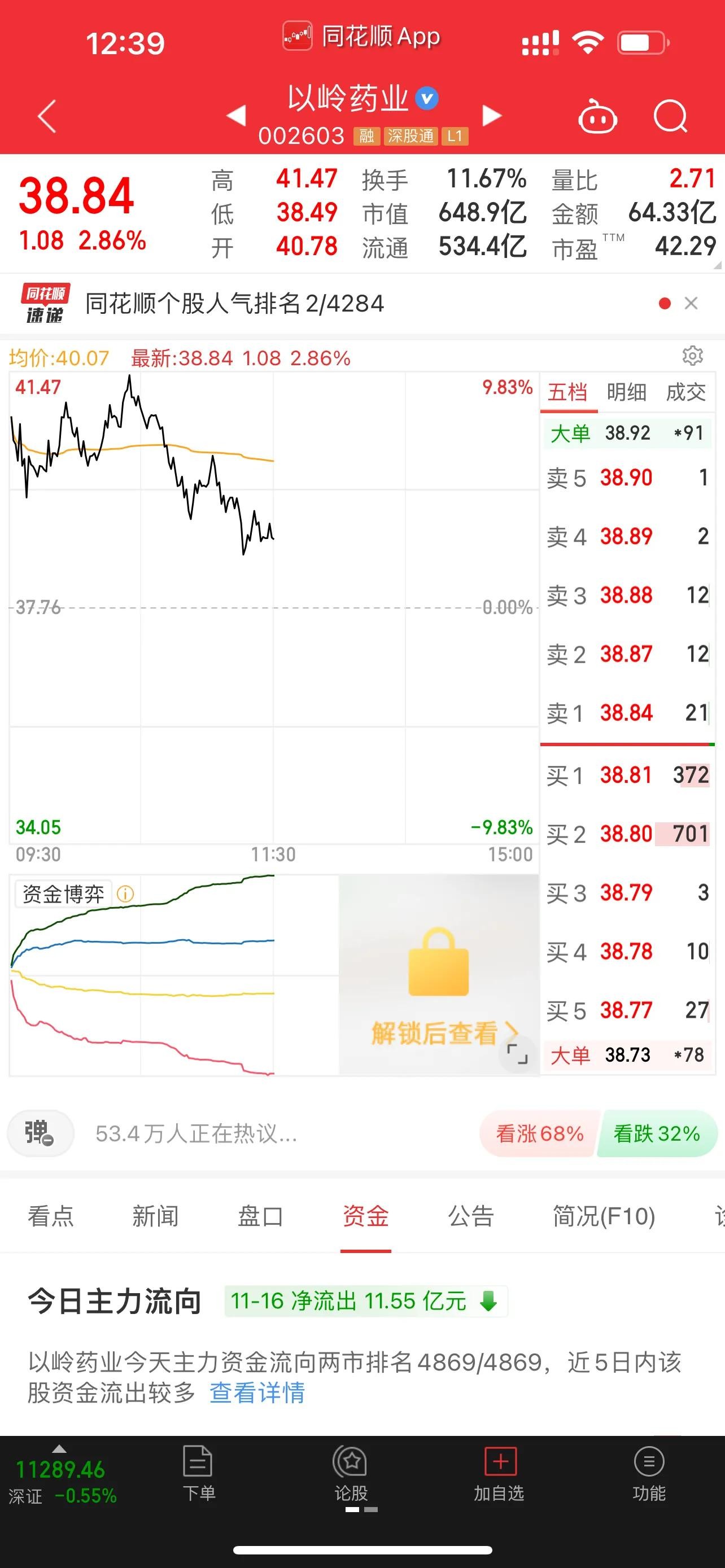Expand the chart to fullscreen
Viewport: 725px width, 1568px height.
pyautogui.click(x=517, y=1054)
